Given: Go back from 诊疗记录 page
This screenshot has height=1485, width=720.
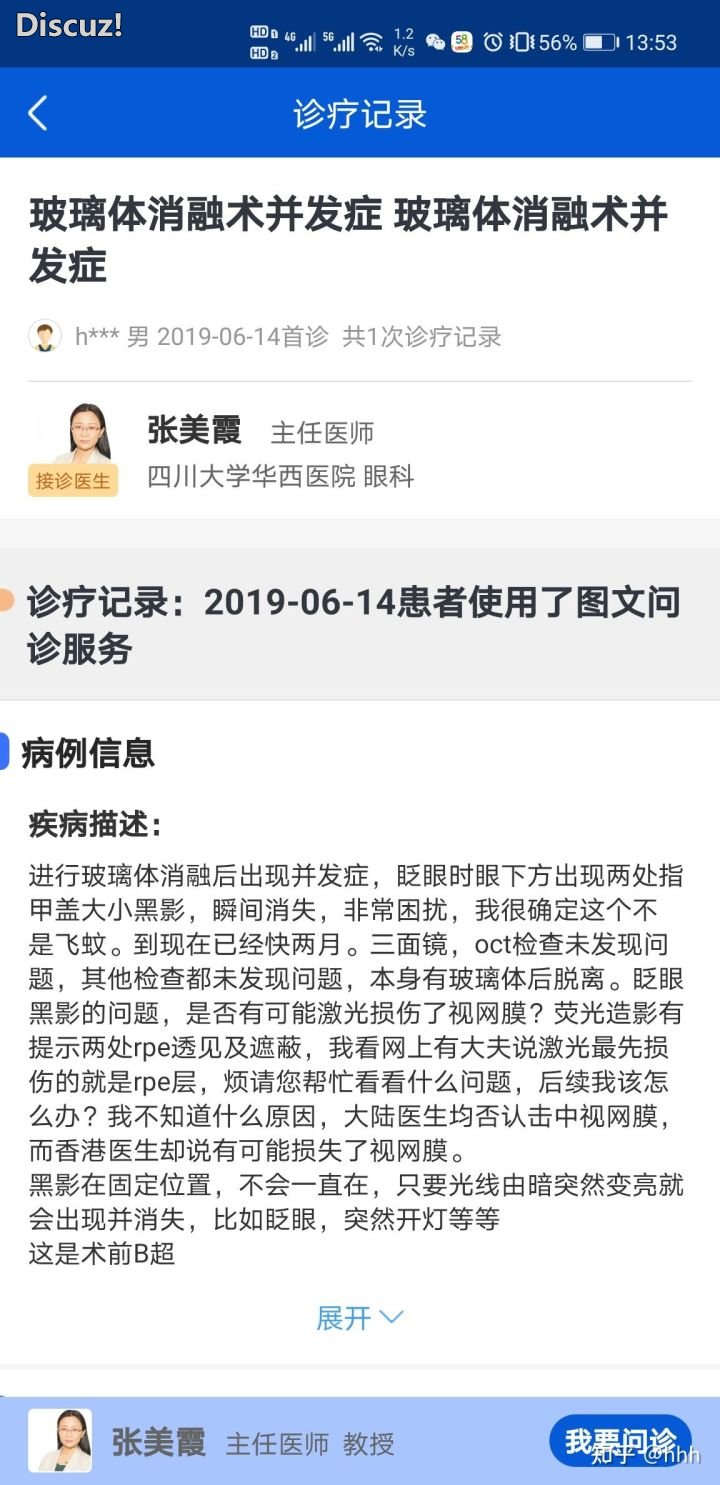Looking at the screenshot, I should point(38,113).
